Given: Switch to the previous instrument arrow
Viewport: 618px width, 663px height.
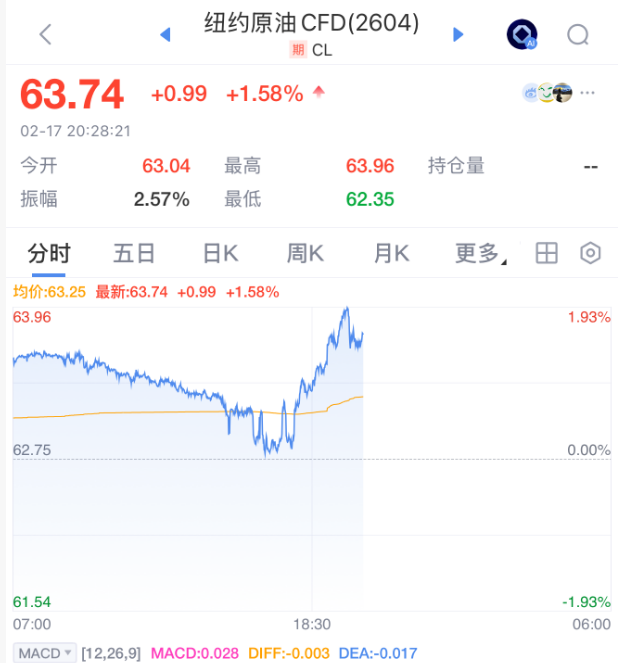Looking at the screenshot, I should 166,35.
